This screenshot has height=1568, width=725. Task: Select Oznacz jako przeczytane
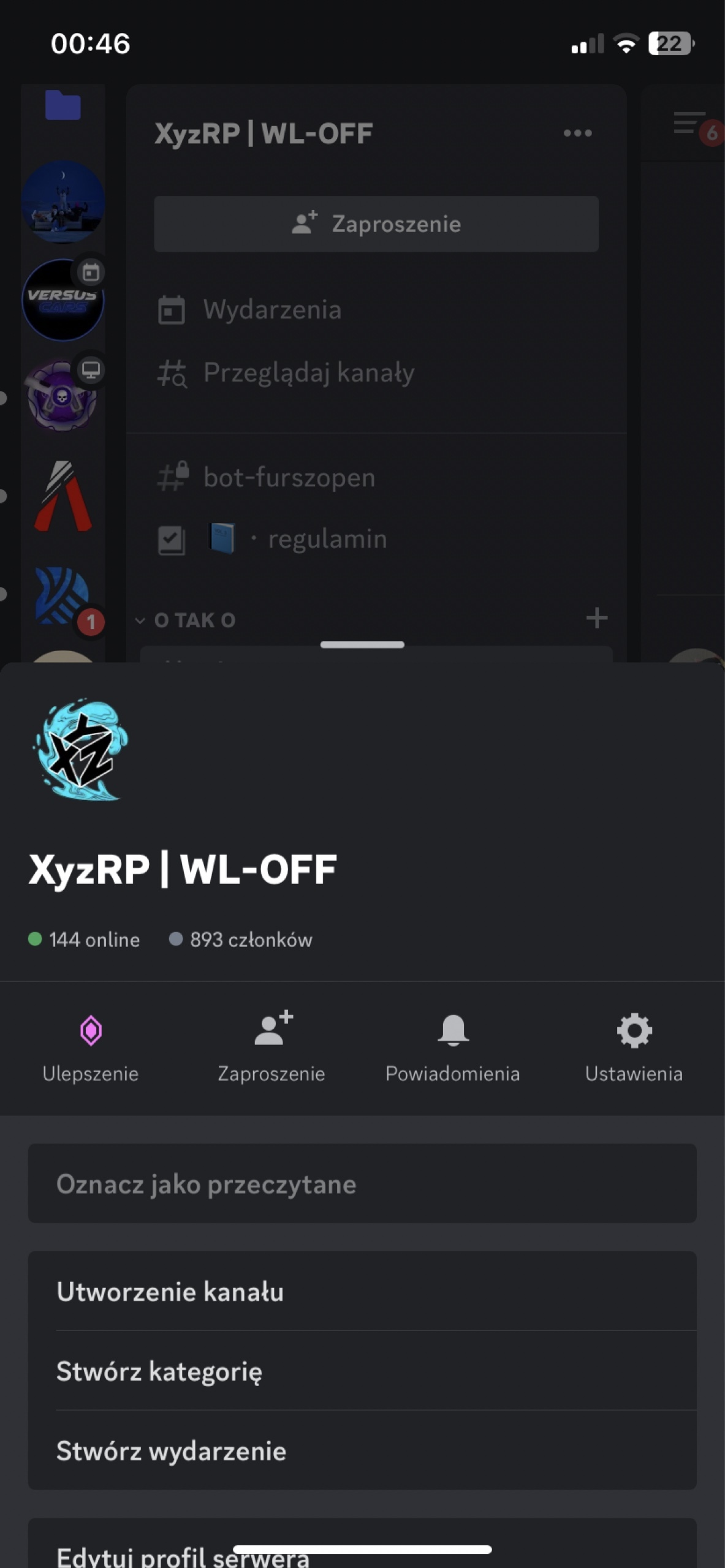click(362, 1183)
